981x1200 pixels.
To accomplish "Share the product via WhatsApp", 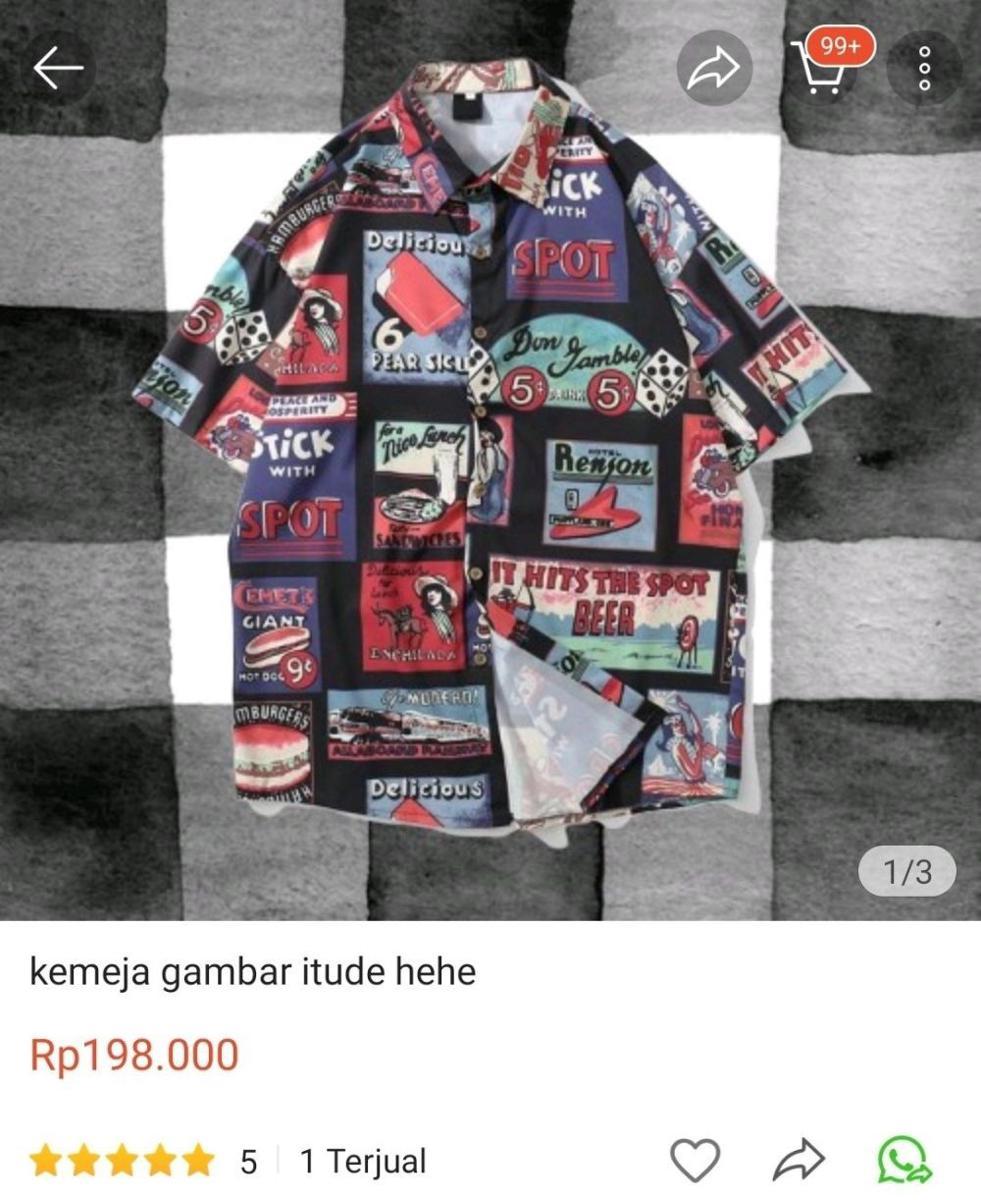I will (905, 1160).
